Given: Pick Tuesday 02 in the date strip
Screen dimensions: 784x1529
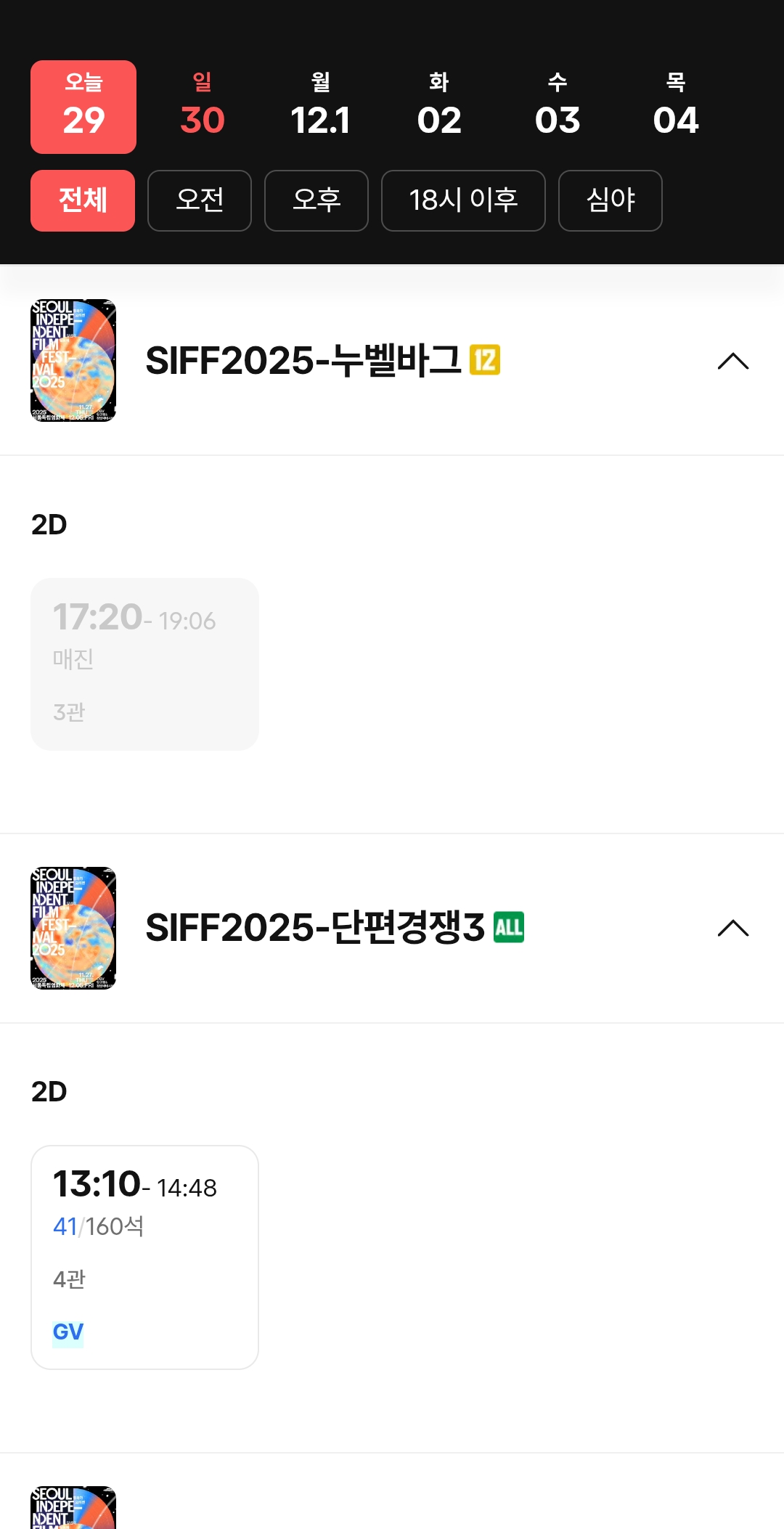Looking at the screenshot, I should point(438,107).
